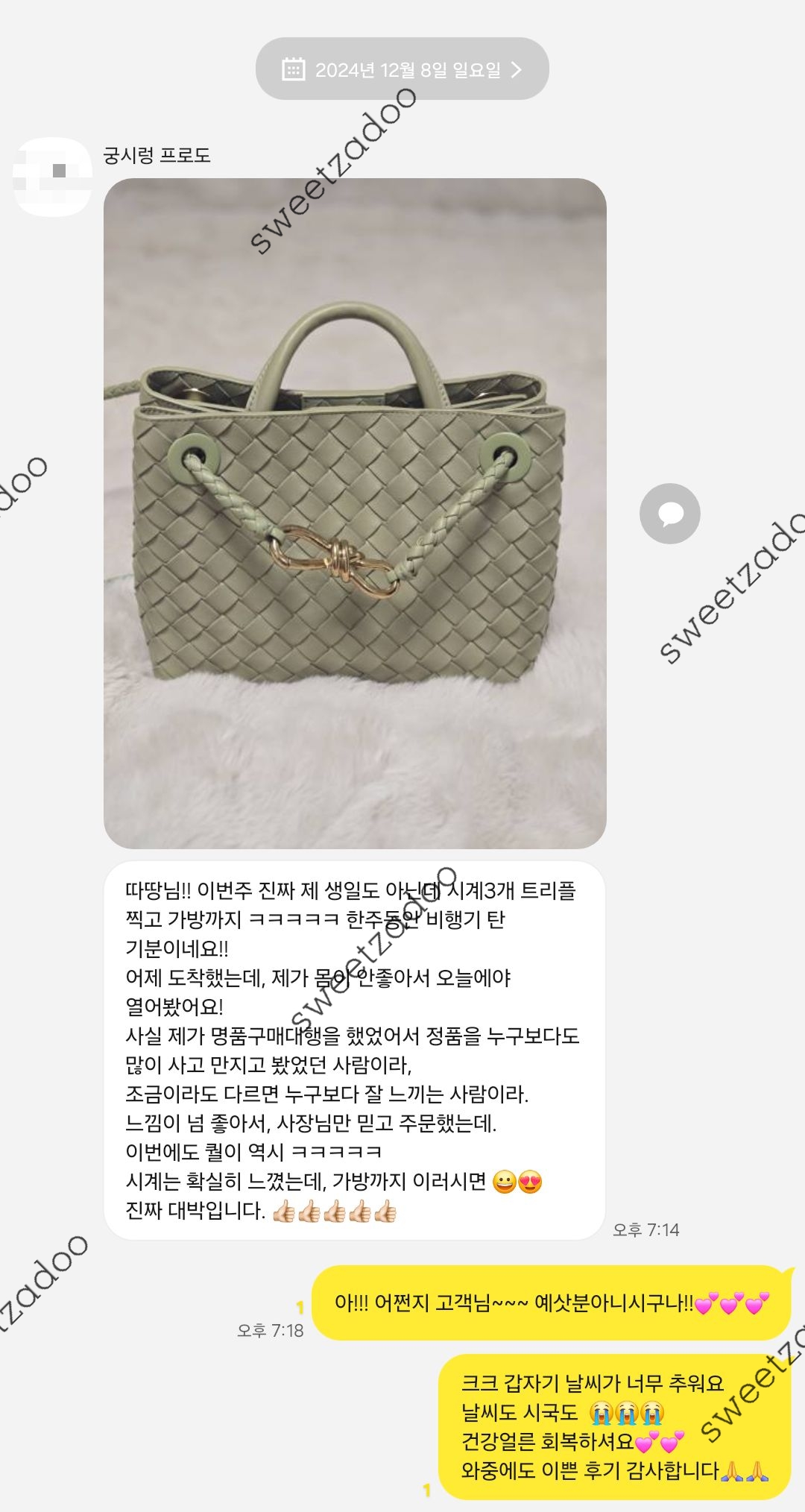View the profile of 궁시렁 프로도
The height and width of the screenshot is (1512, 805).
[x=52, y=177]
